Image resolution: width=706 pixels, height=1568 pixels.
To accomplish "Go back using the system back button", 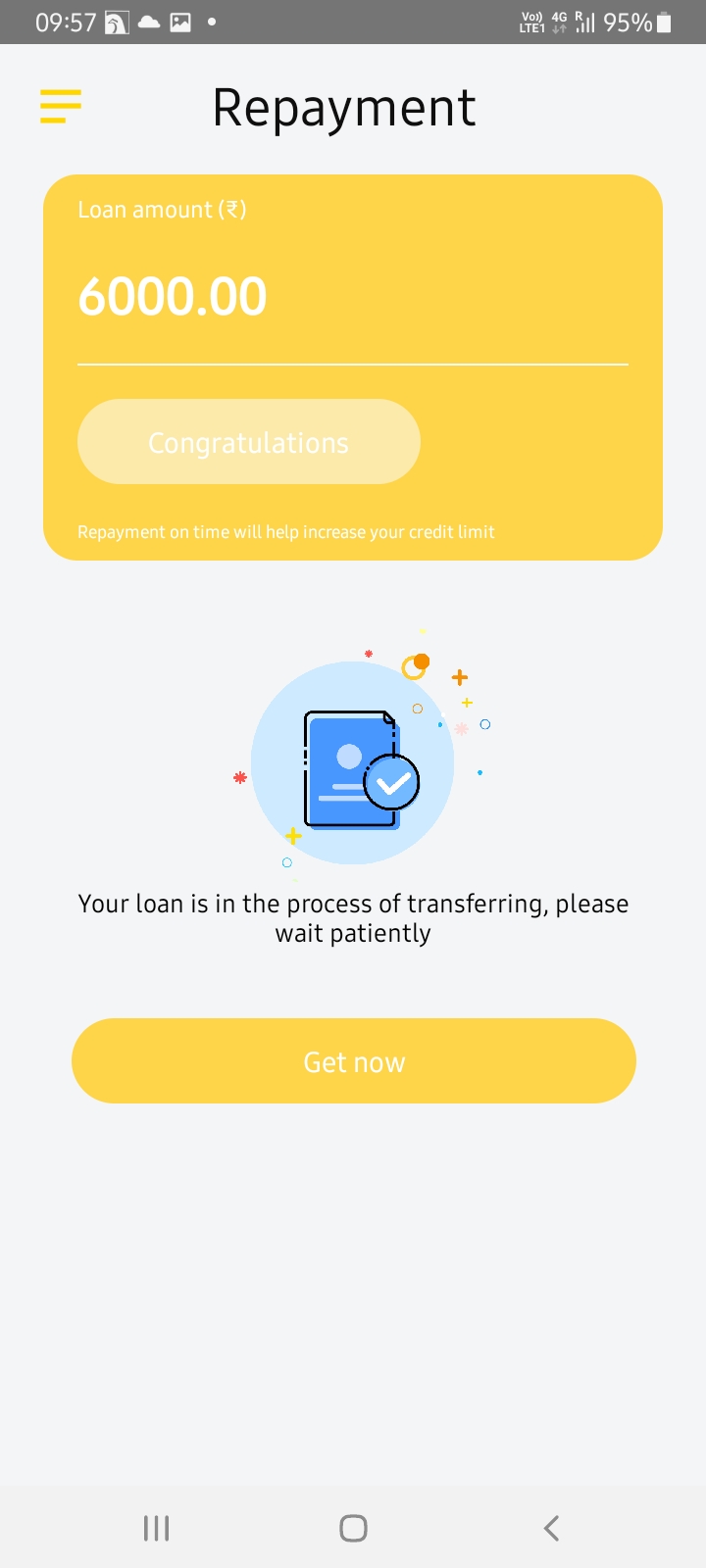I will pyautogui.click(x=551, y=1528).
